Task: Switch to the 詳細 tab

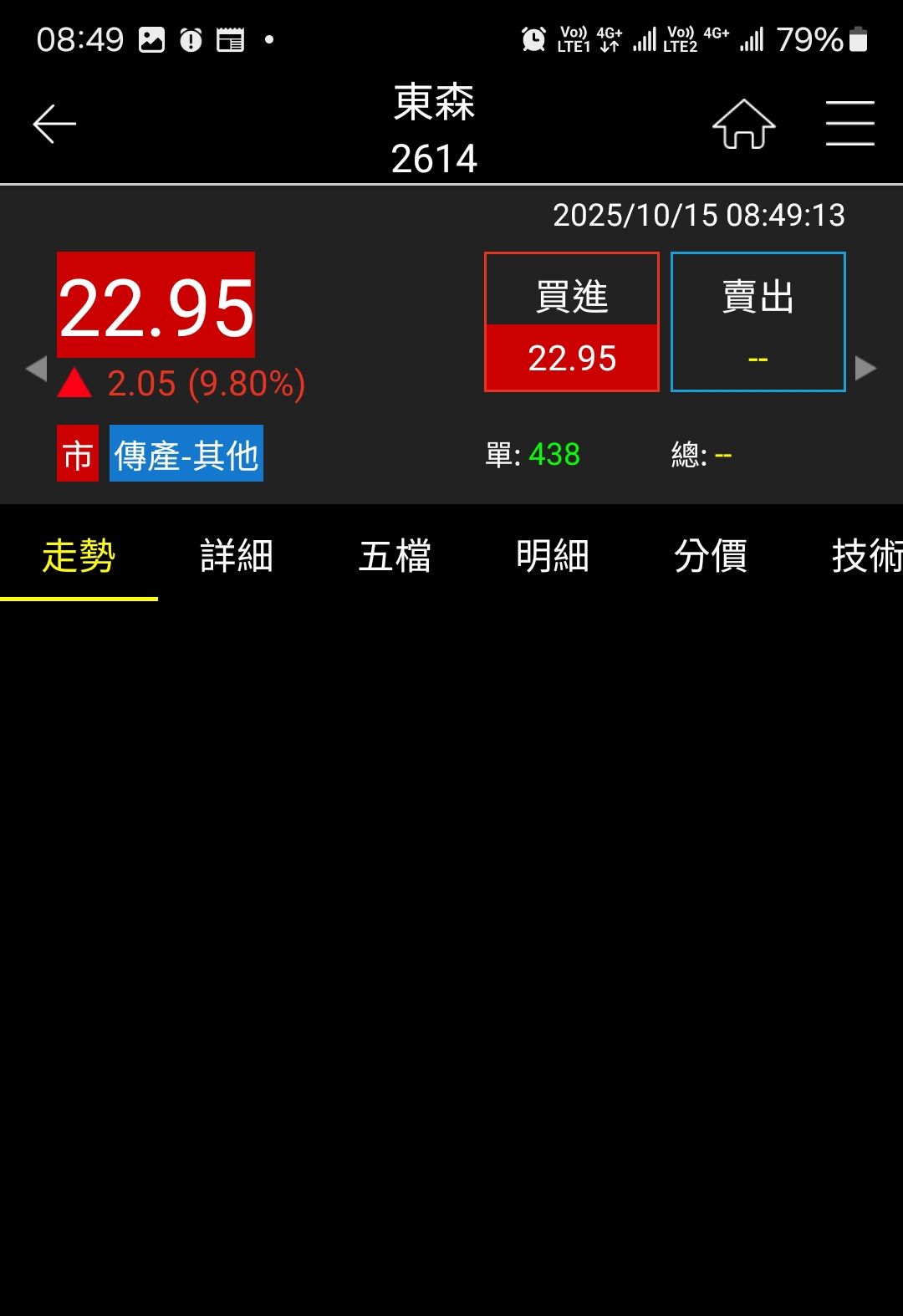Action: pos(237,556)
